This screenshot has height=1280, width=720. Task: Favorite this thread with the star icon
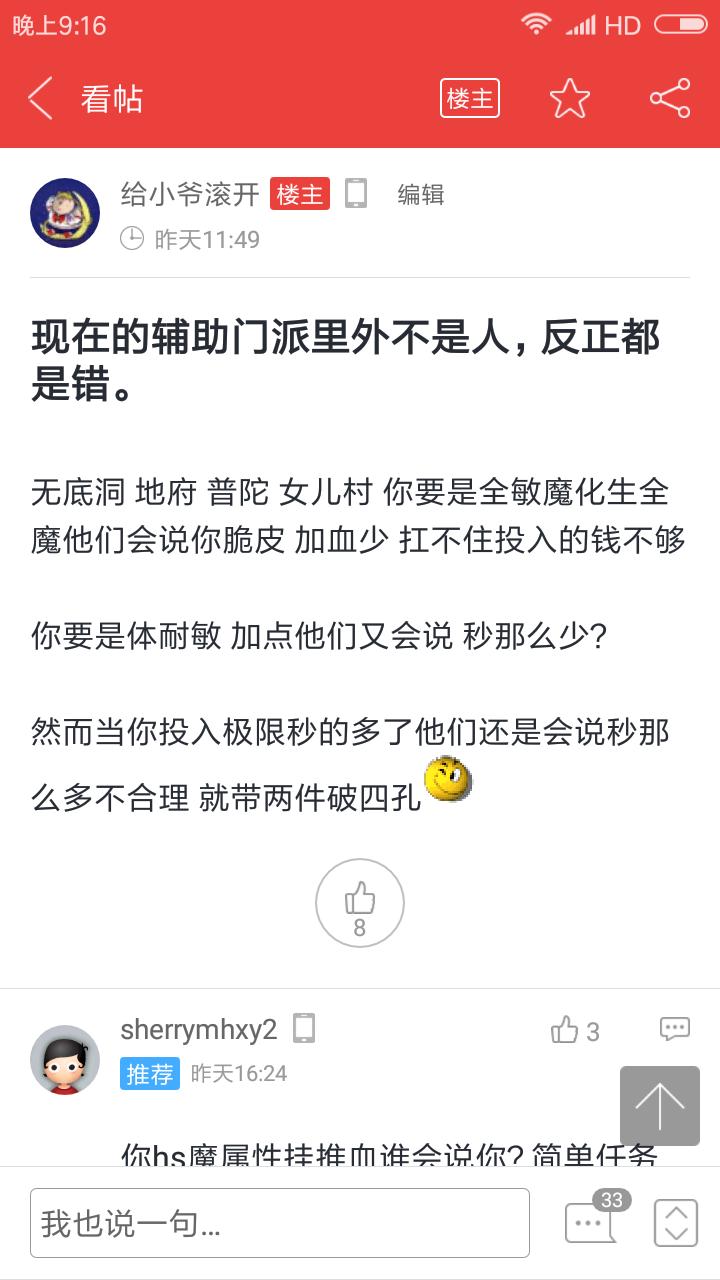(569, 99)
